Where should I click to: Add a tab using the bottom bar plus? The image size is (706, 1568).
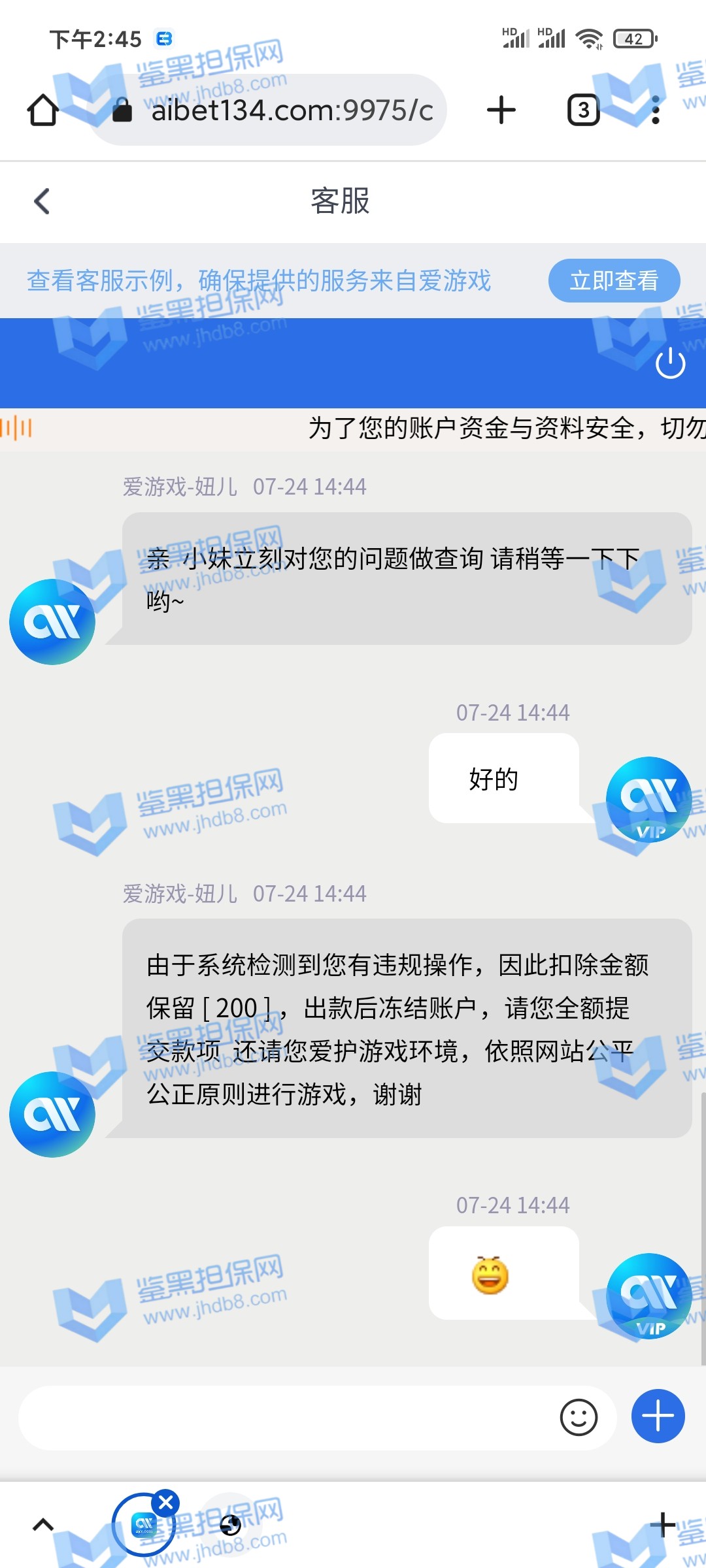pos(663,1525)
